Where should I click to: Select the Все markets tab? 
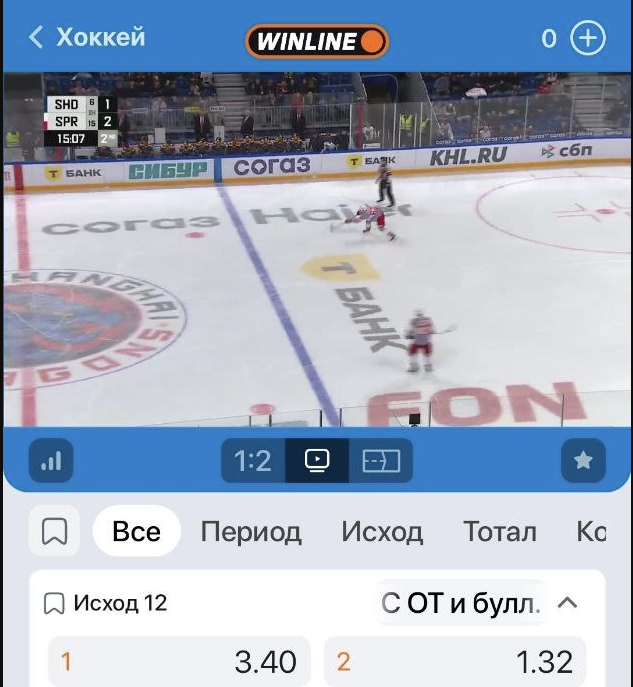click(137, 531)
